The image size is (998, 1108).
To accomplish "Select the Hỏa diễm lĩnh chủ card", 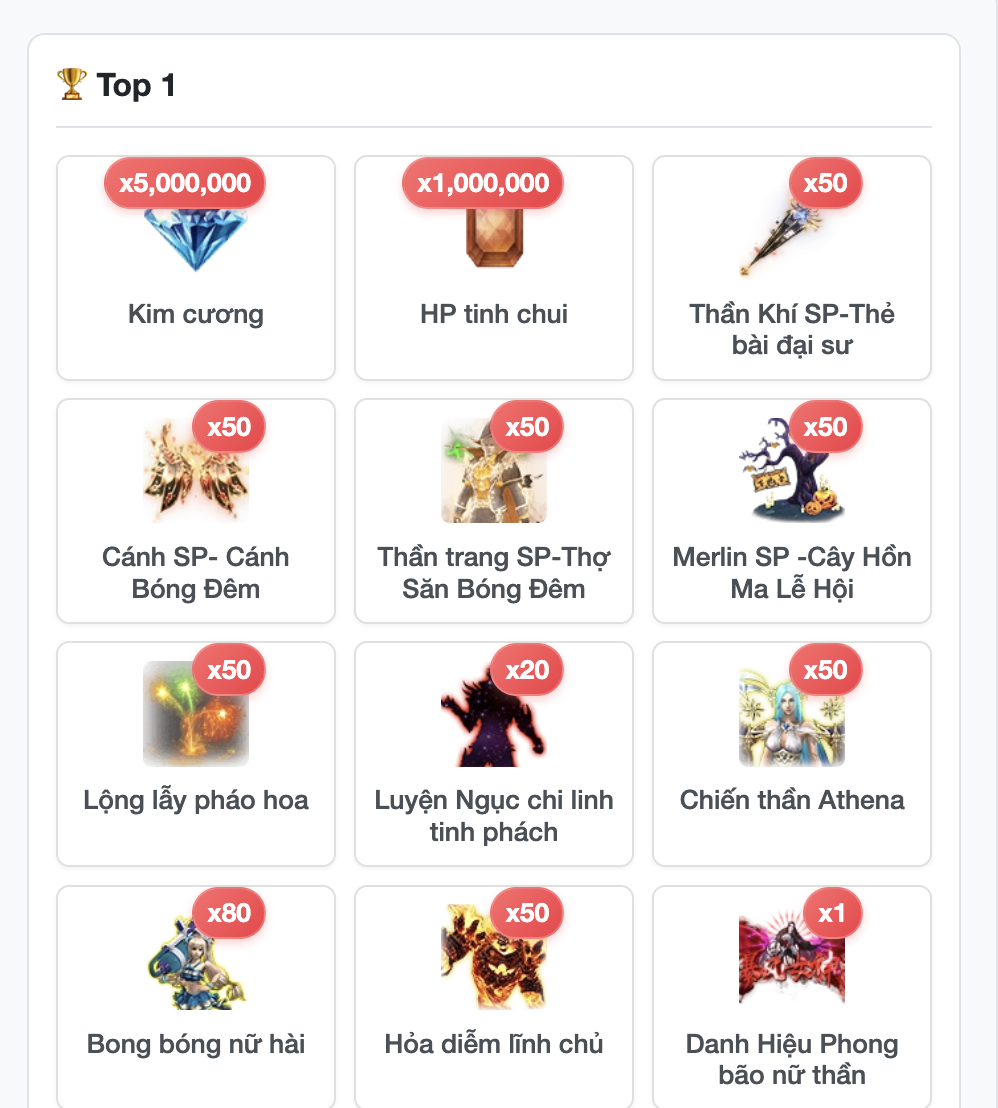I will (x=494, y=997).
